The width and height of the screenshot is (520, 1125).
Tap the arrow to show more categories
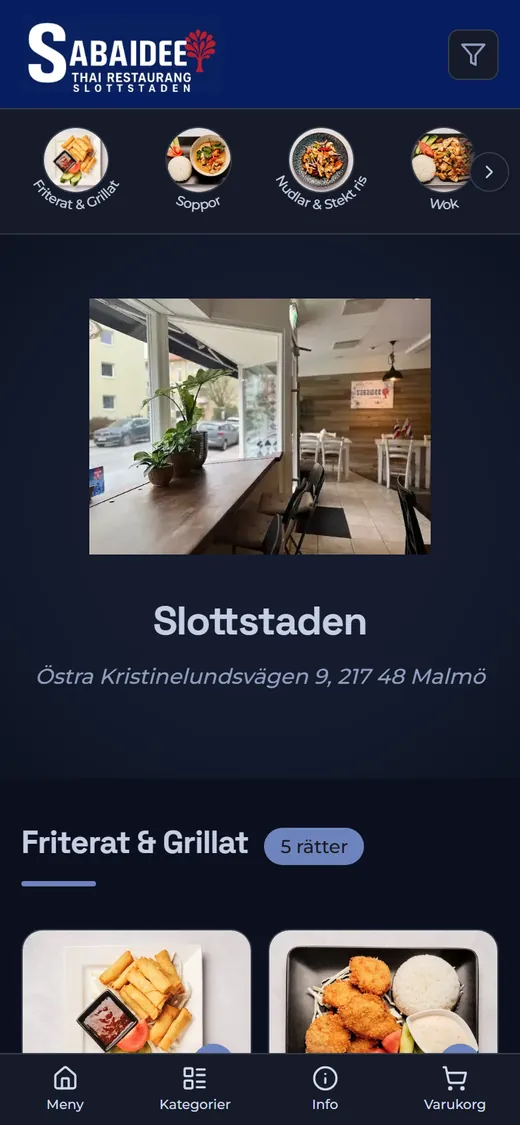(x=490, y=172)
